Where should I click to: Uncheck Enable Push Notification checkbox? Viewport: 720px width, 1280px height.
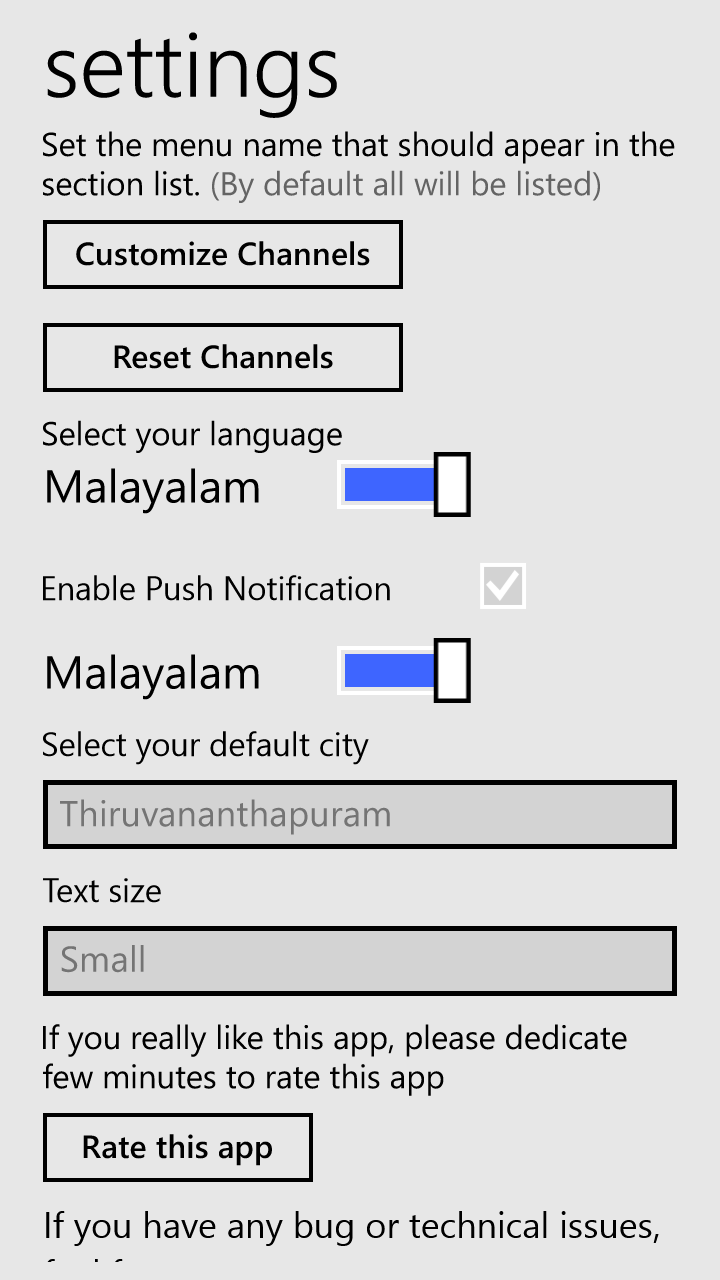coord(502,587)
